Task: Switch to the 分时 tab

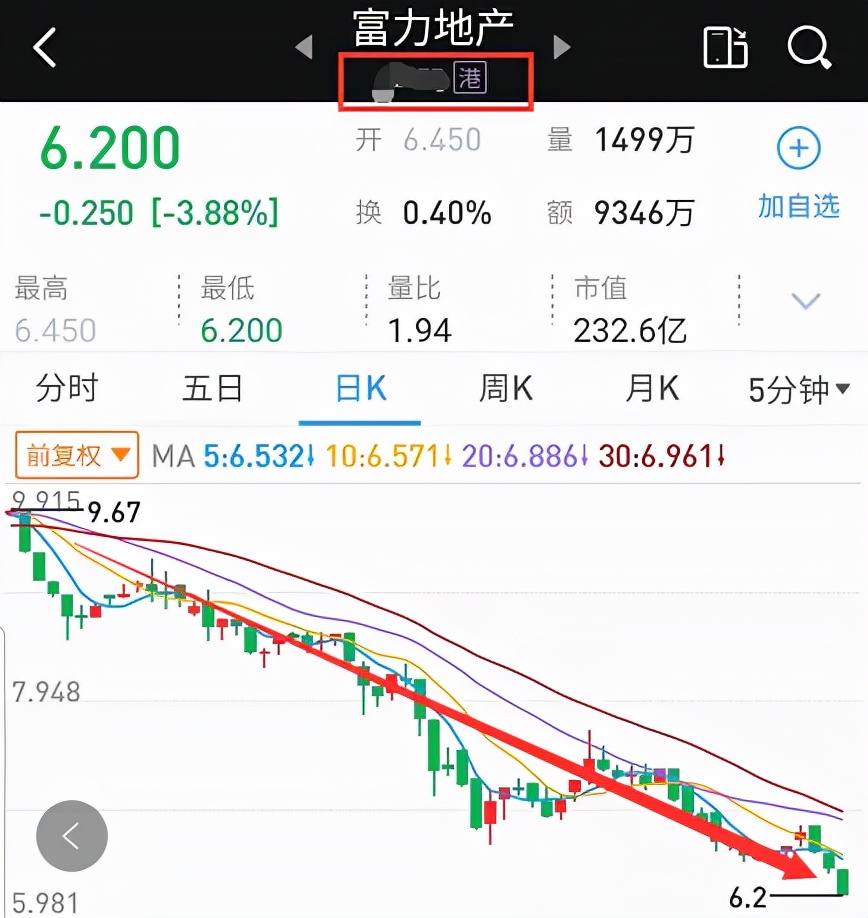Action: (66, 389)
